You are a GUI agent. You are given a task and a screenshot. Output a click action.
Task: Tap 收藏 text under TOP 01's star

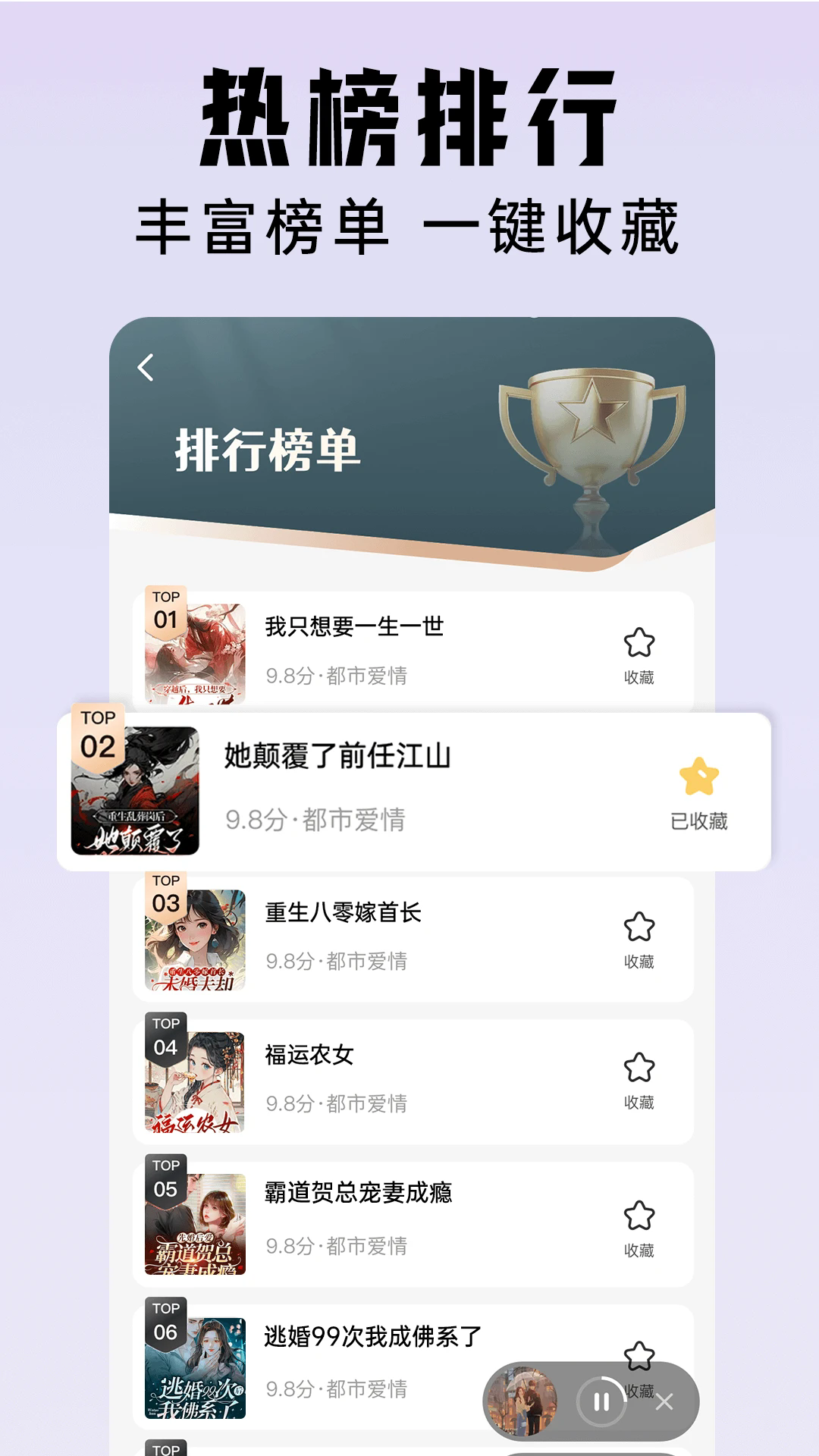639,675
